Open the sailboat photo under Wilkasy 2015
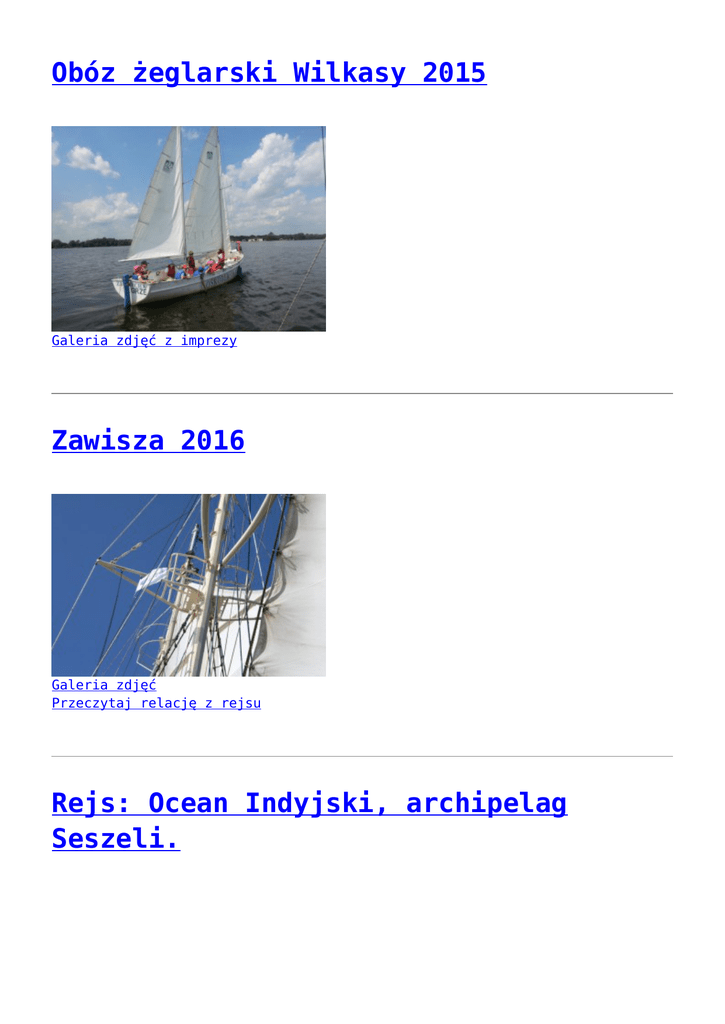The width and height of the screenshot is (725, 1024). (x=189, y=229)
